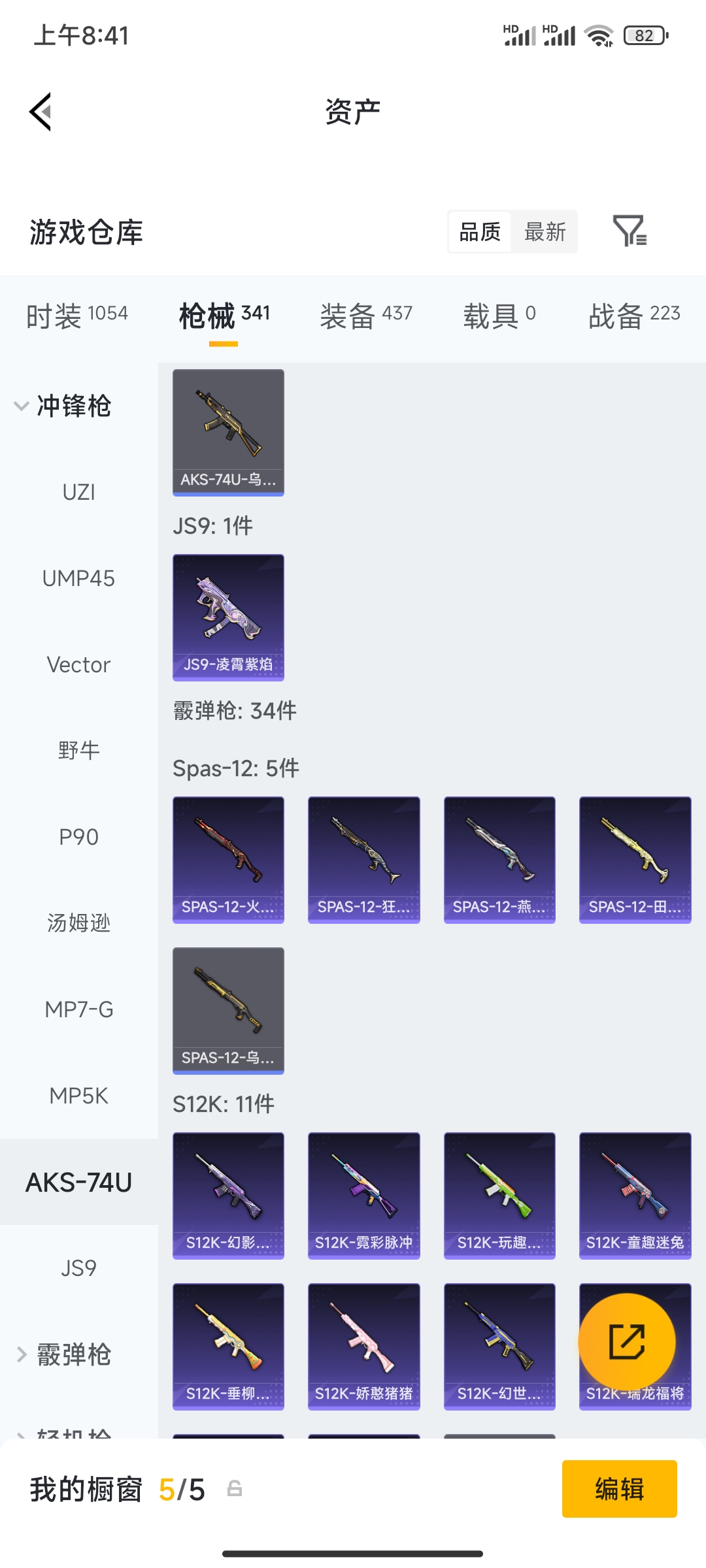Select Vector in the weapon list

(79, 664)
